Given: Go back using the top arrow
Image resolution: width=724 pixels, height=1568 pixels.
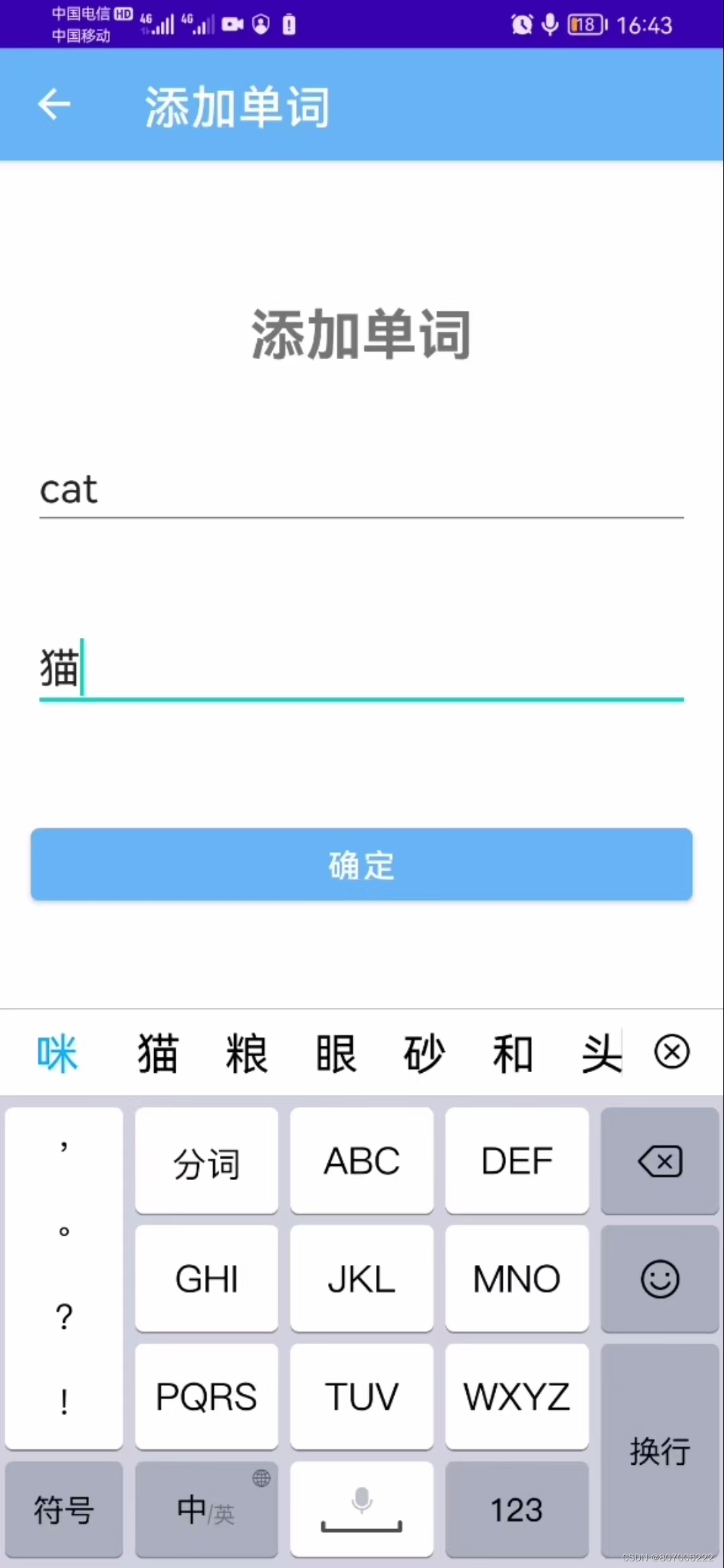Looking at the screenshot, I should click(54, 105).
